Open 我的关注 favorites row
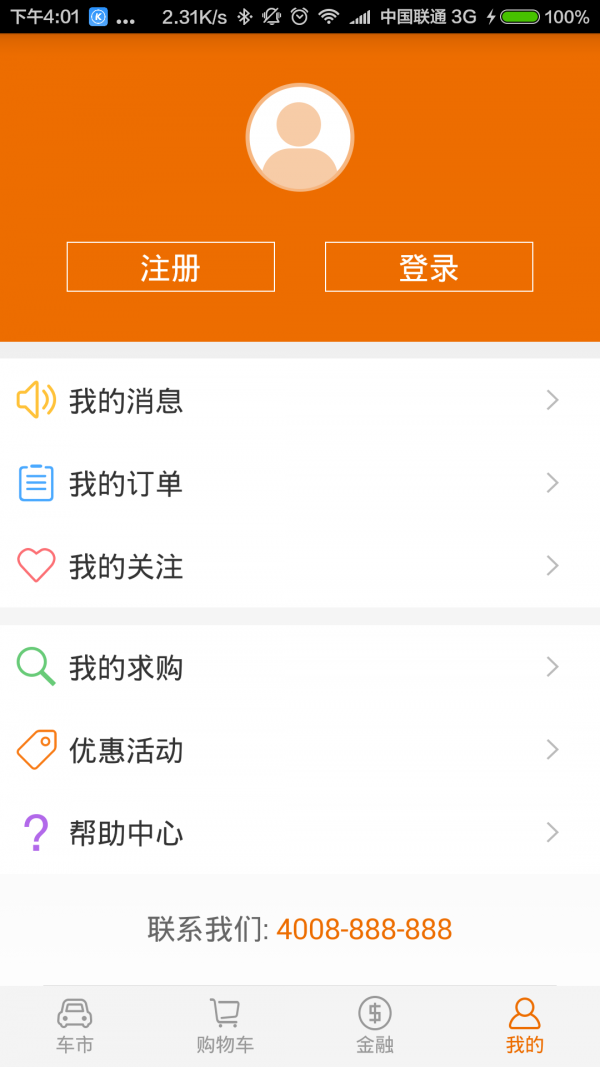 click(300, 567)
